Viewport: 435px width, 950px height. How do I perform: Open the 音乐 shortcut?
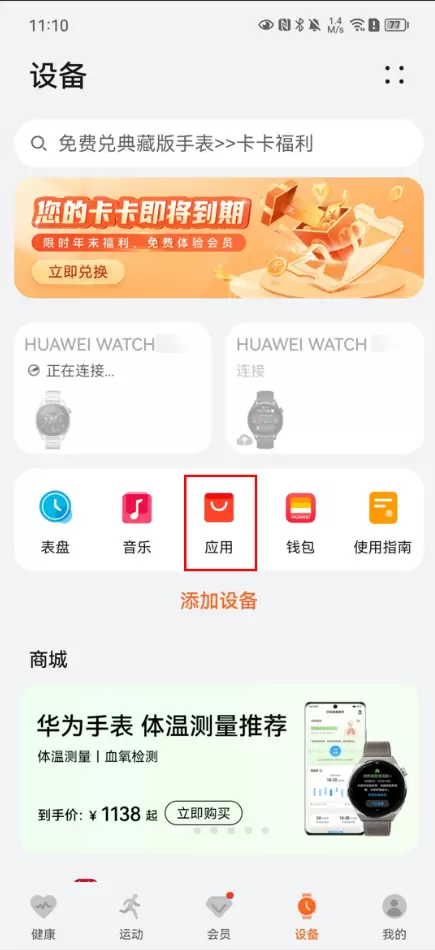click(137, 522)
